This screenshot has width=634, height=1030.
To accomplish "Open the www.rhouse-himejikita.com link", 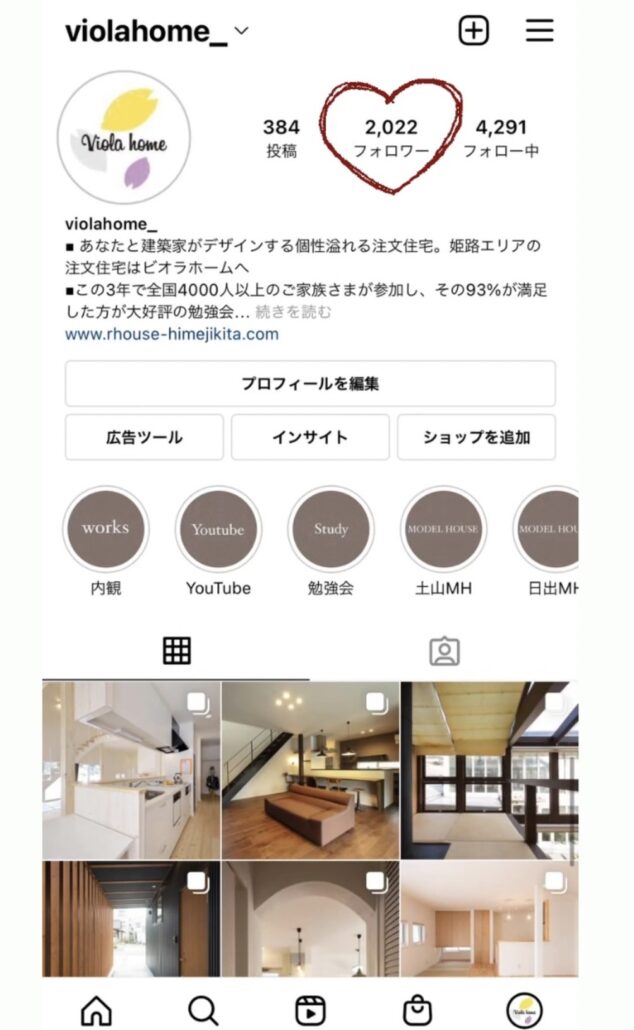I will point(172,334).
